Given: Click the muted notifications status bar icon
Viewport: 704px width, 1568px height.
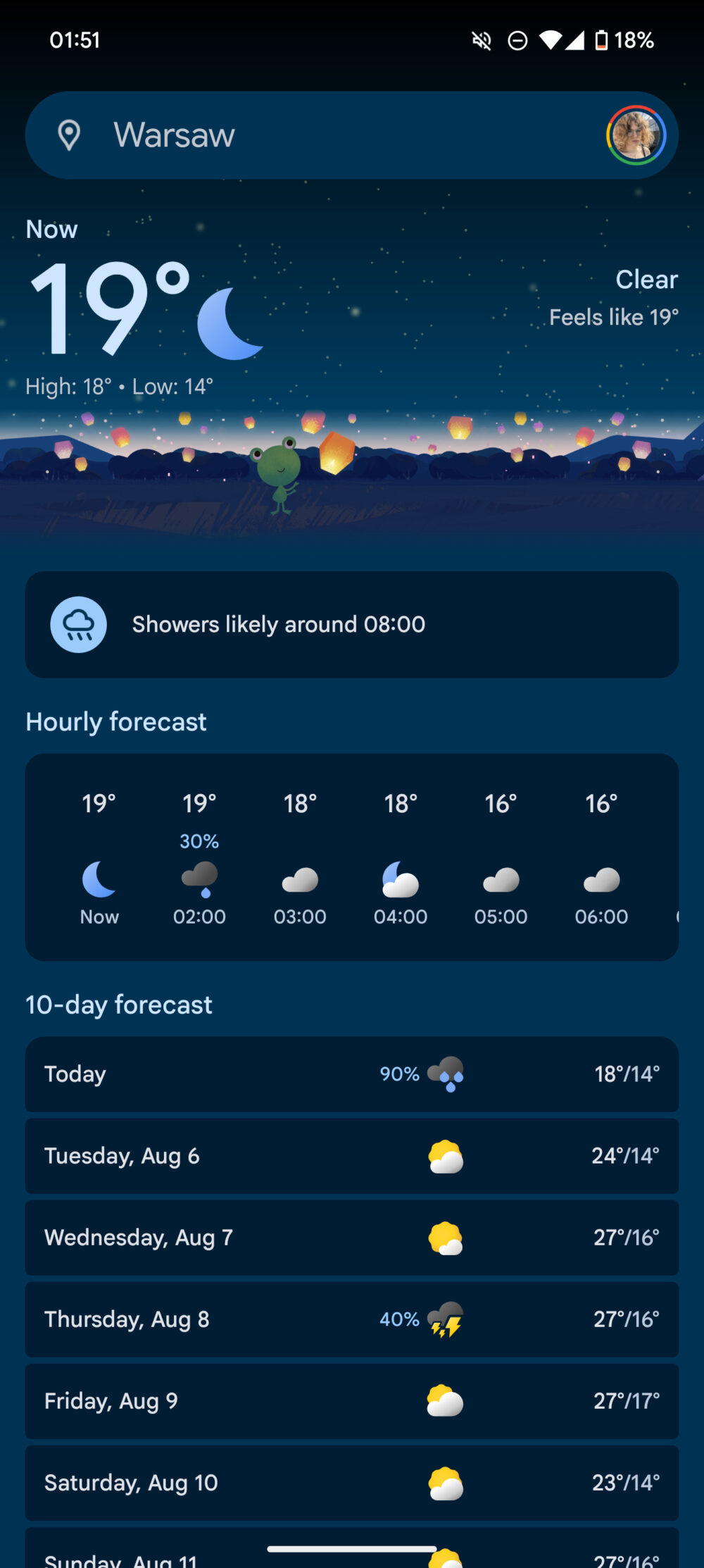Looking at the screenshot, I should [480, 40].
